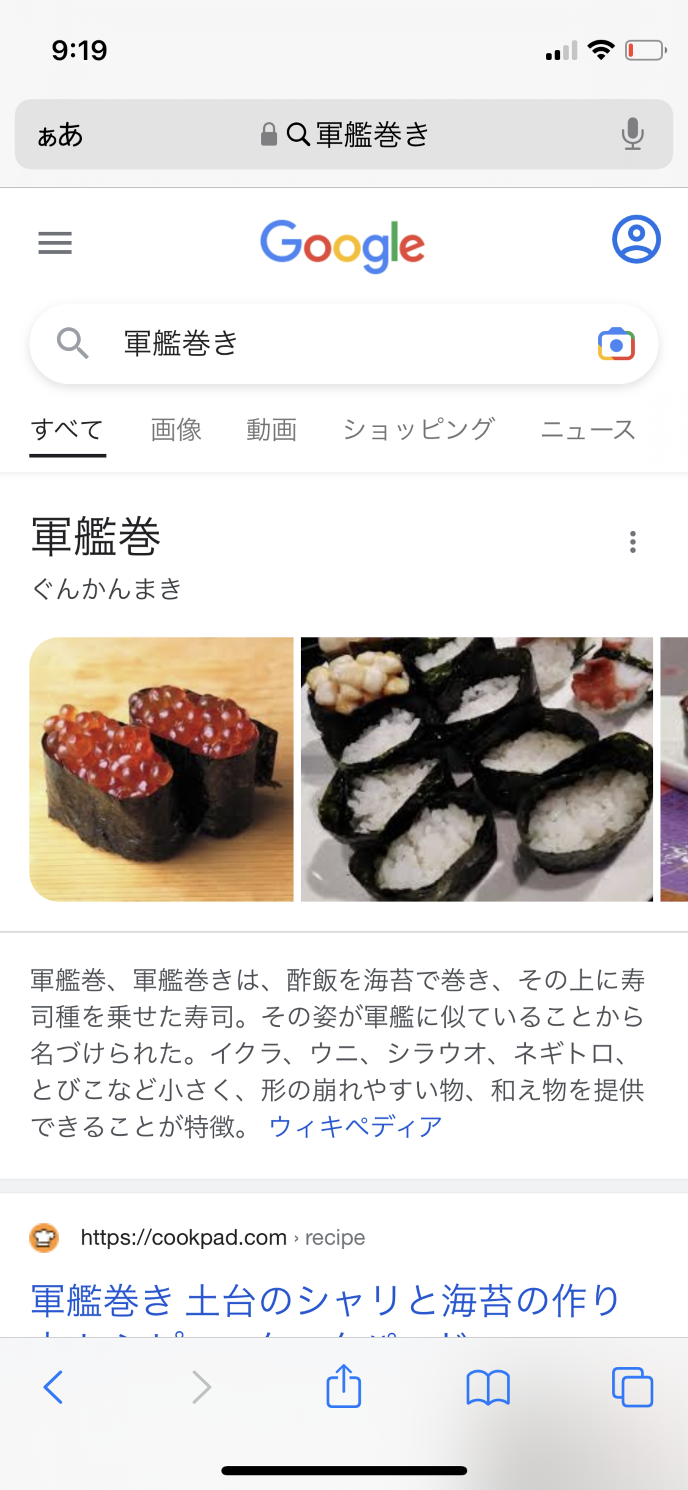This screenshot has height=1490, width=688.
Task: Open the ikura gunkan sushi image
Action: click(162, 769)
